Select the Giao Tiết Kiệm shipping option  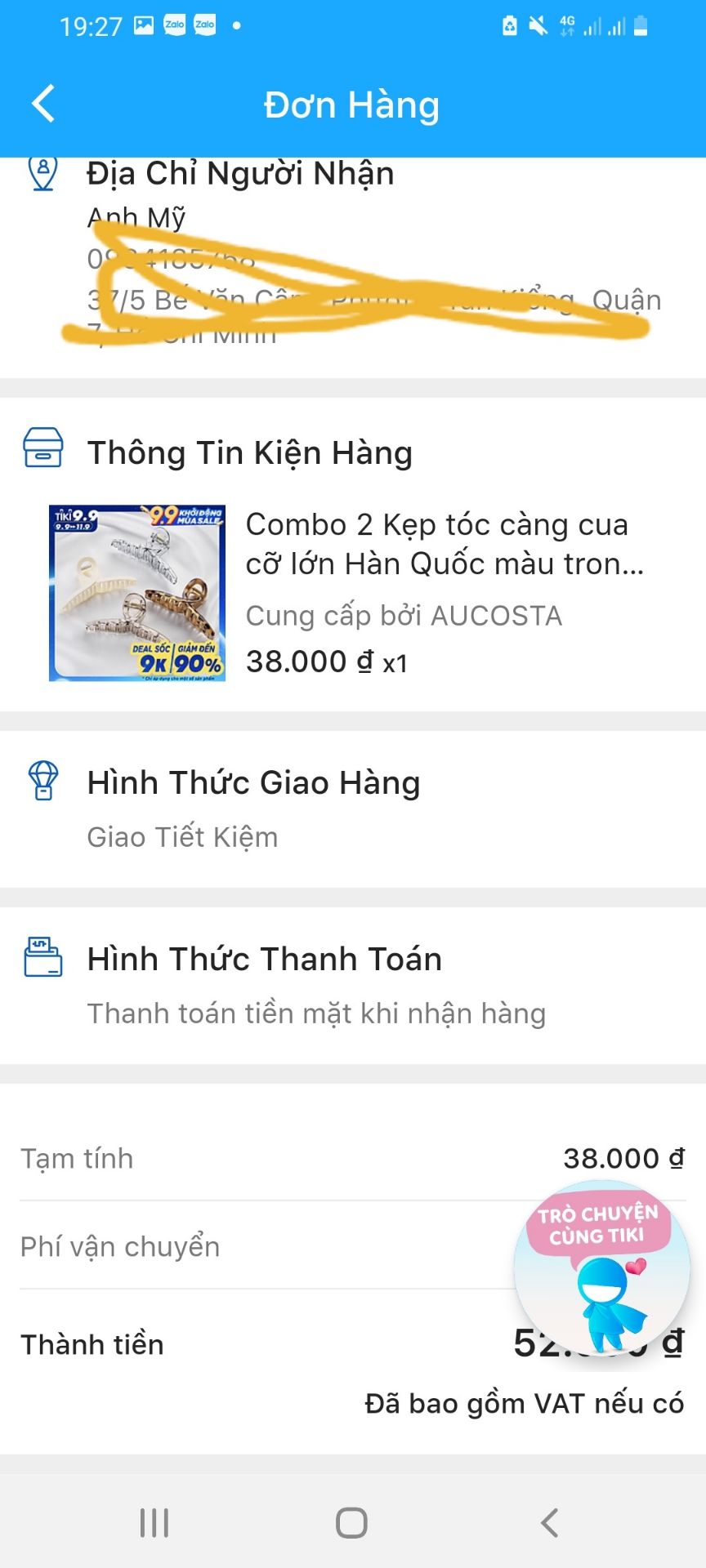tap(182, 836)
